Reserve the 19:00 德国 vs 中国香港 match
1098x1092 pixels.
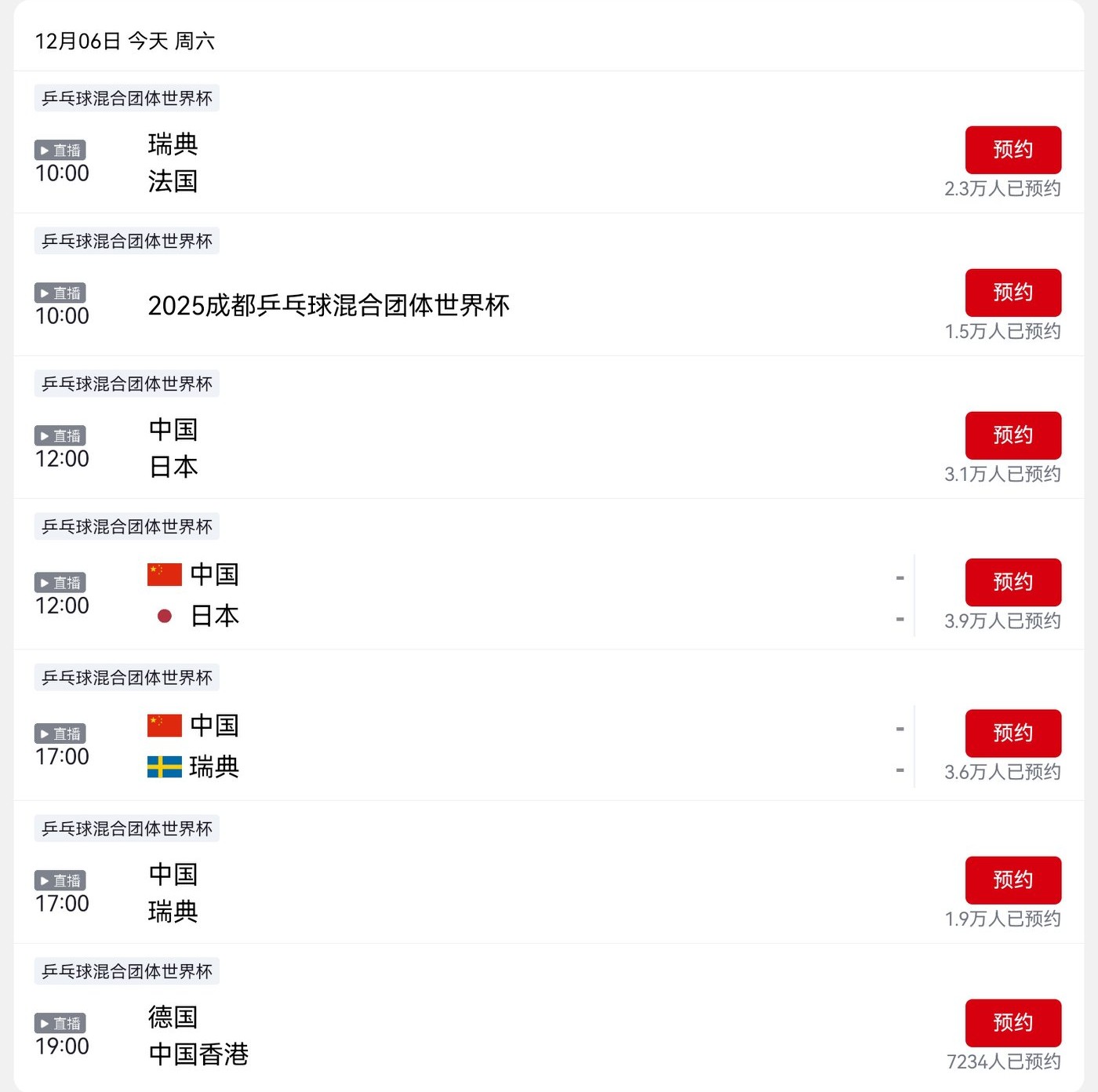1013,1023
